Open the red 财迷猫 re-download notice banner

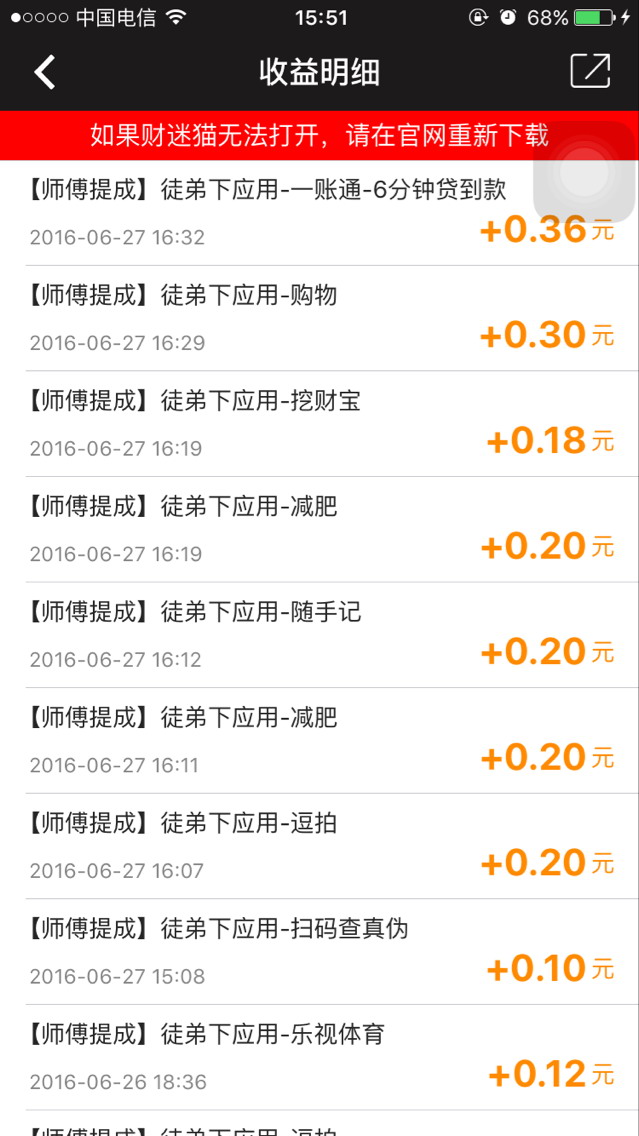pos(320,135)
